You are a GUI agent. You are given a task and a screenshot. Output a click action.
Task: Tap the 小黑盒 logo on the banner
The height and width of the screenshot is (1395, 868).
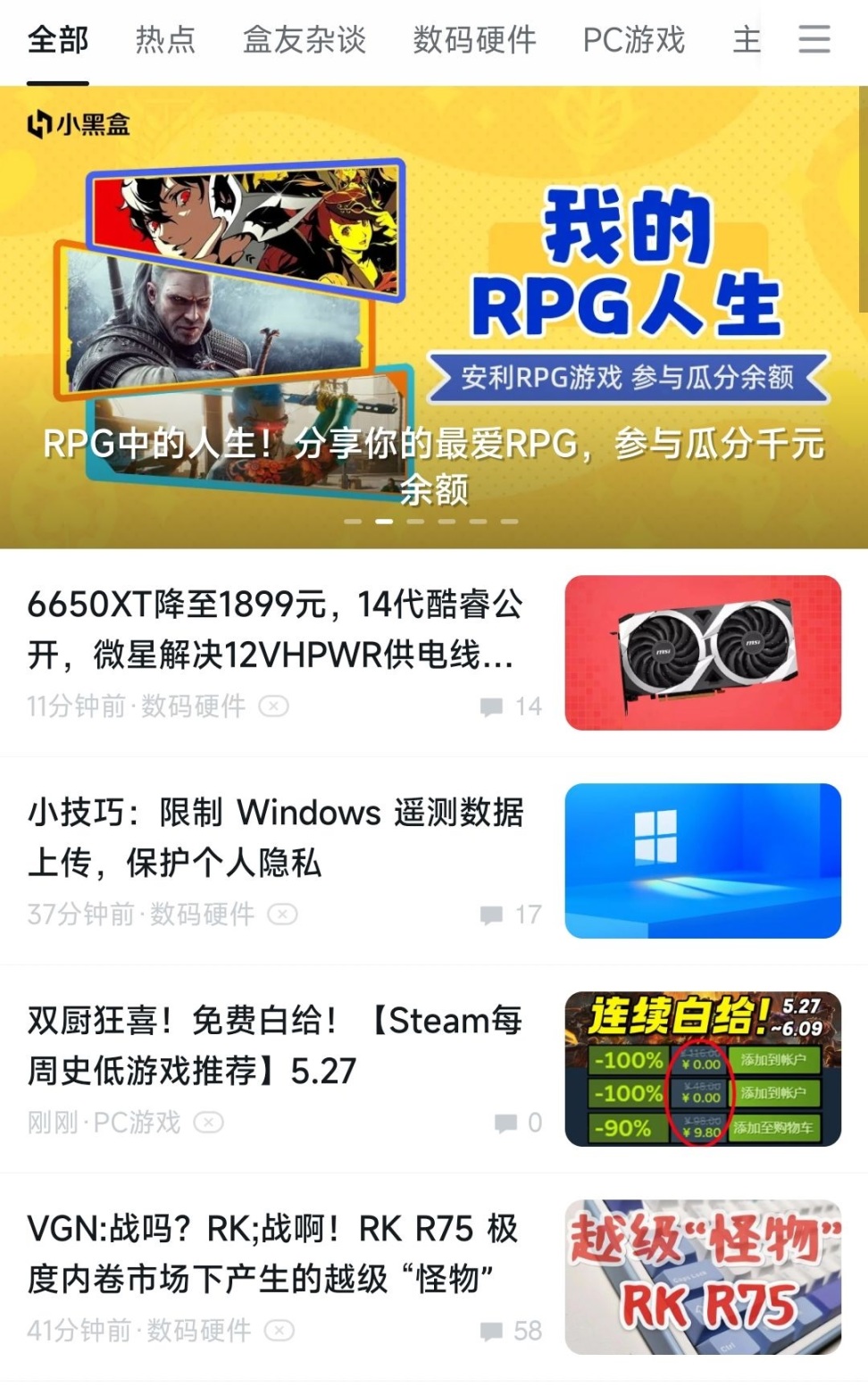pos(79,125)
